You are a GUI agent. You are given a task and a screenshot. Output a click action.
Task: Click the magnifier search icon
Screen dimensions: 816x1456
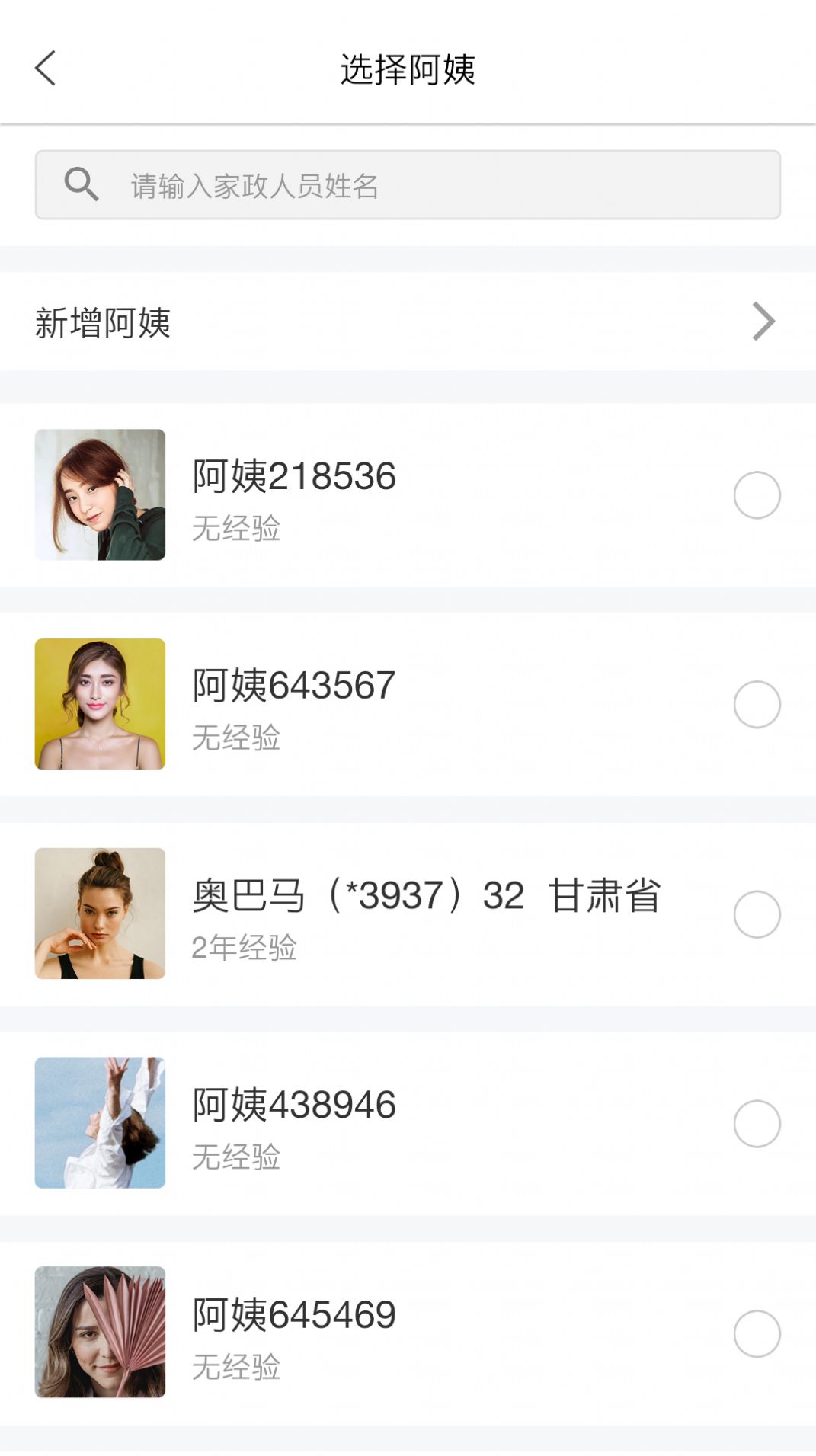pyautogui.click(x=82, y=184)
